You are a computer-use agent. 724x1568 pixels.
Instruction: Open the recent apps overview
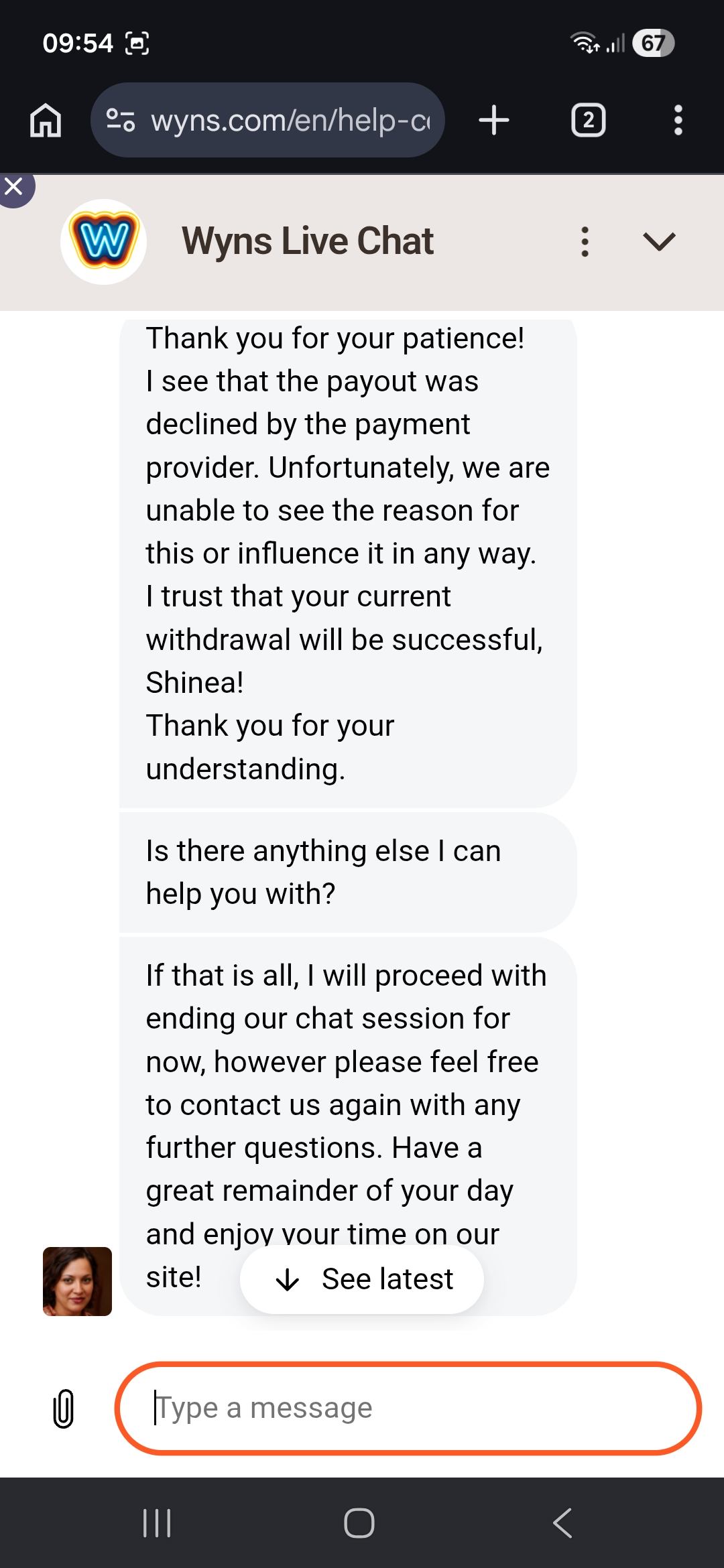pos(158,1523)
